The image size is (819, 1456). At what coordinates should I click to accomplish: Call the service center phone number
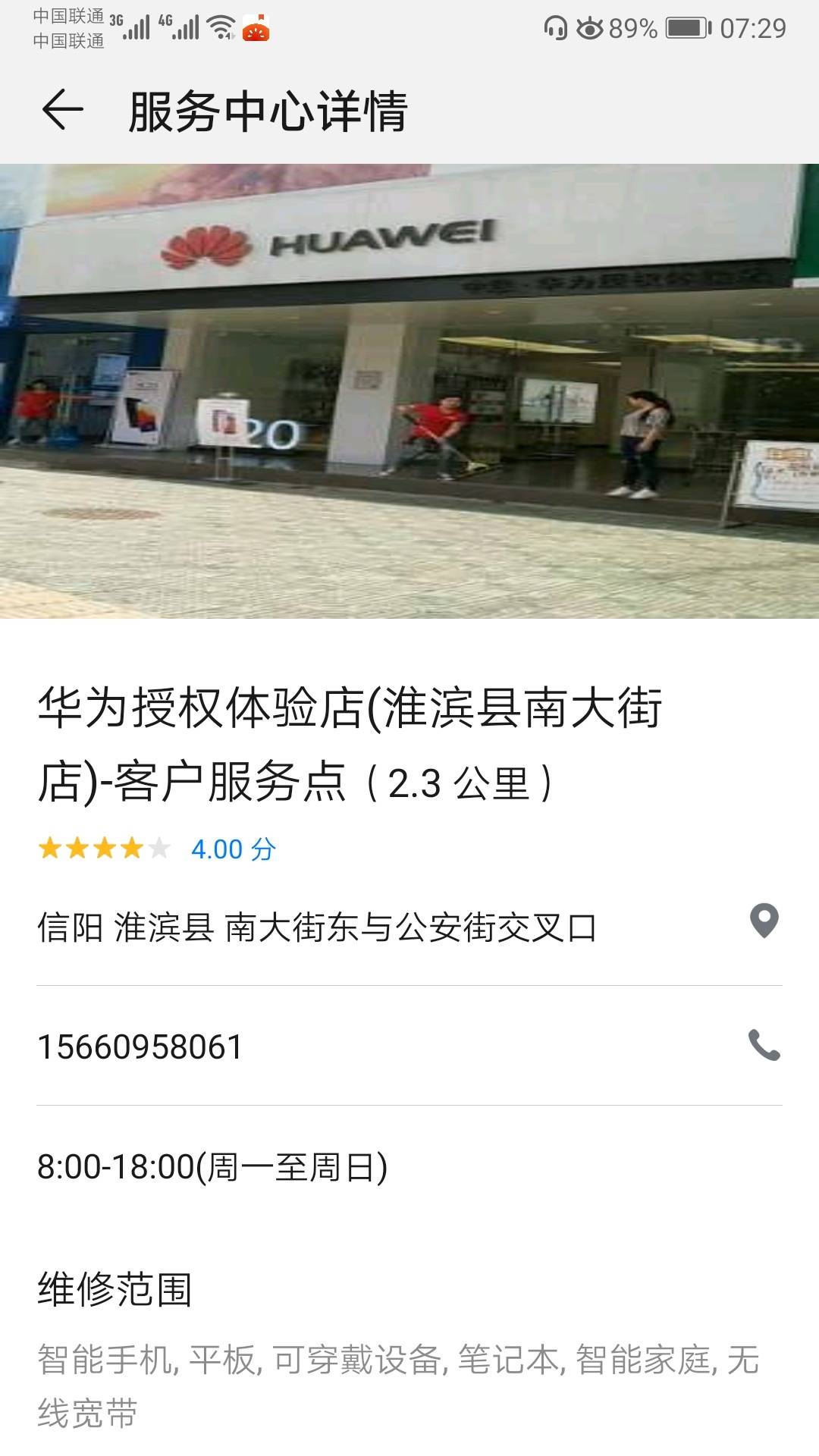[764, 1045]
